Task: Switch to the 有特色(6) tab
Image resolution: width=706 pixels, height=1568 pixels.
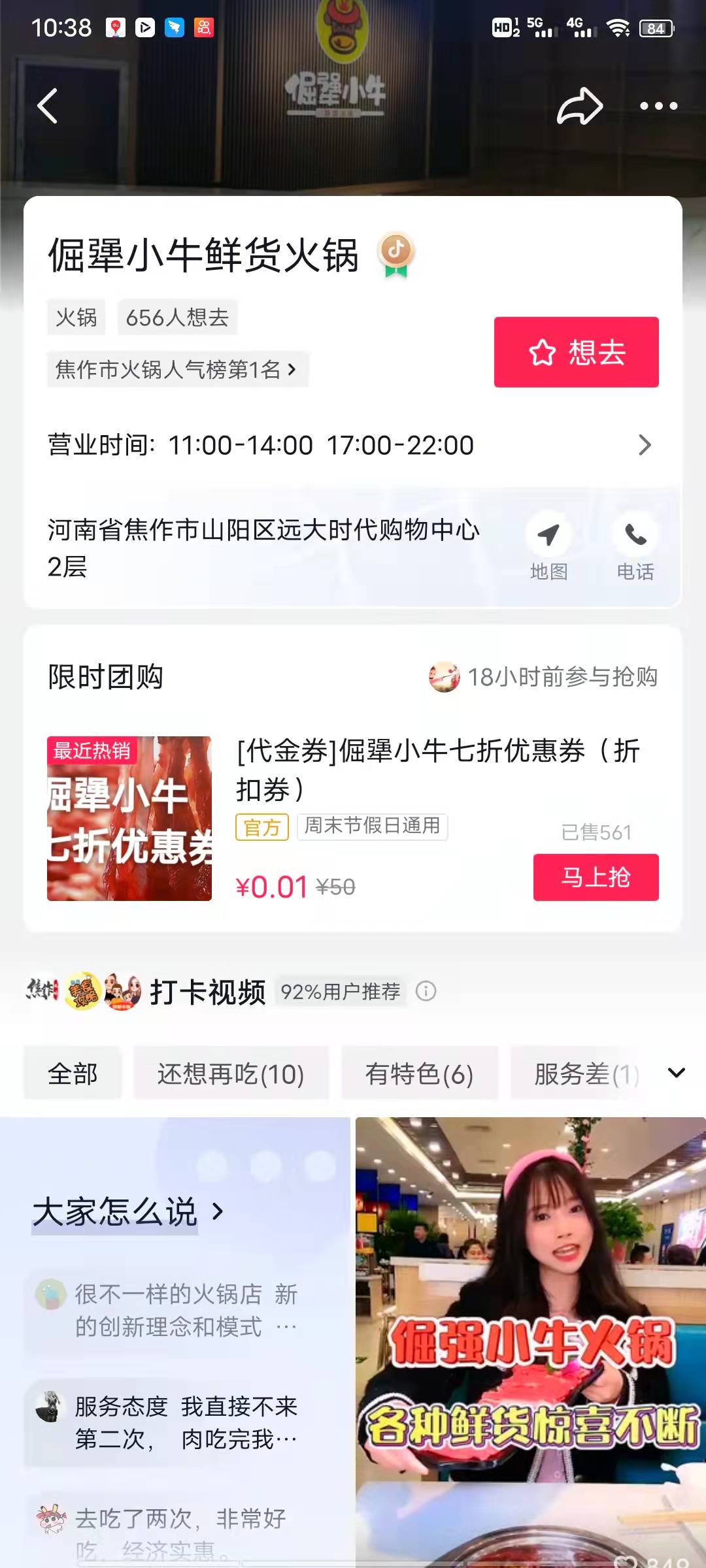Action: (x=420, y=1073)
